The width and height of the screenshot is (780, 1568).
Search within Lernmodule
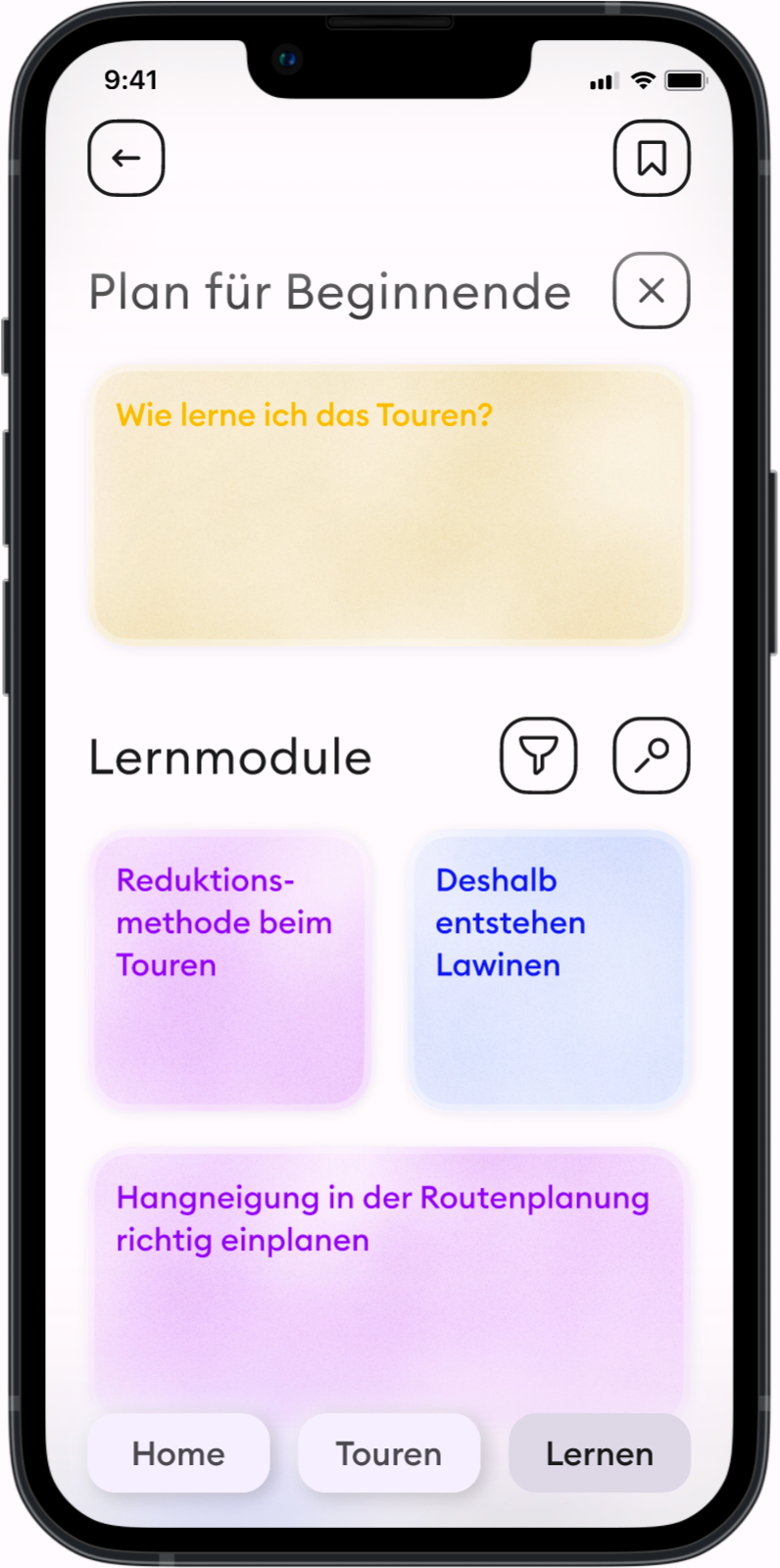652,755
